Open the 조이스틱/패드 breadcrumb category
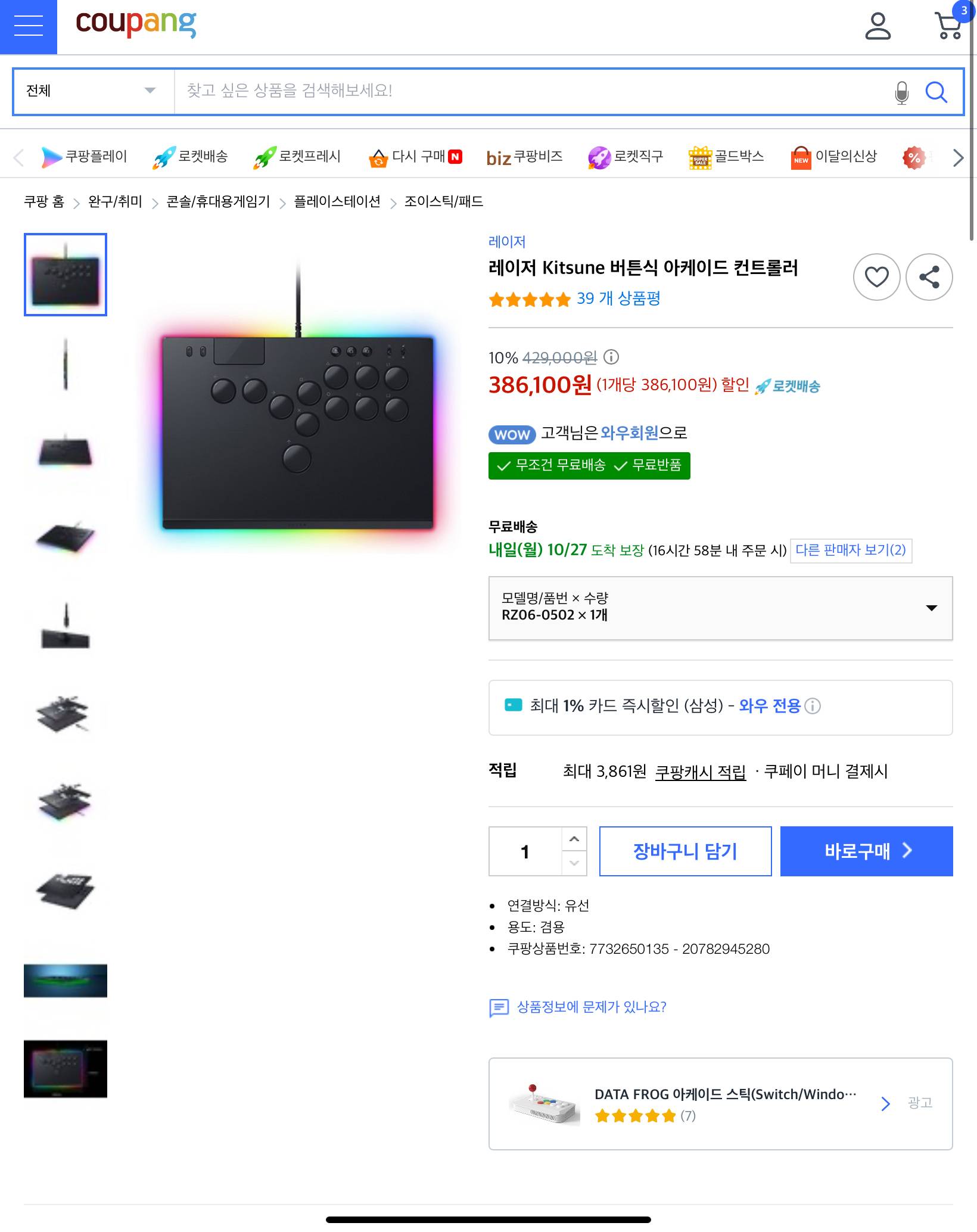977x1232 pixels. tap(443, 202)
